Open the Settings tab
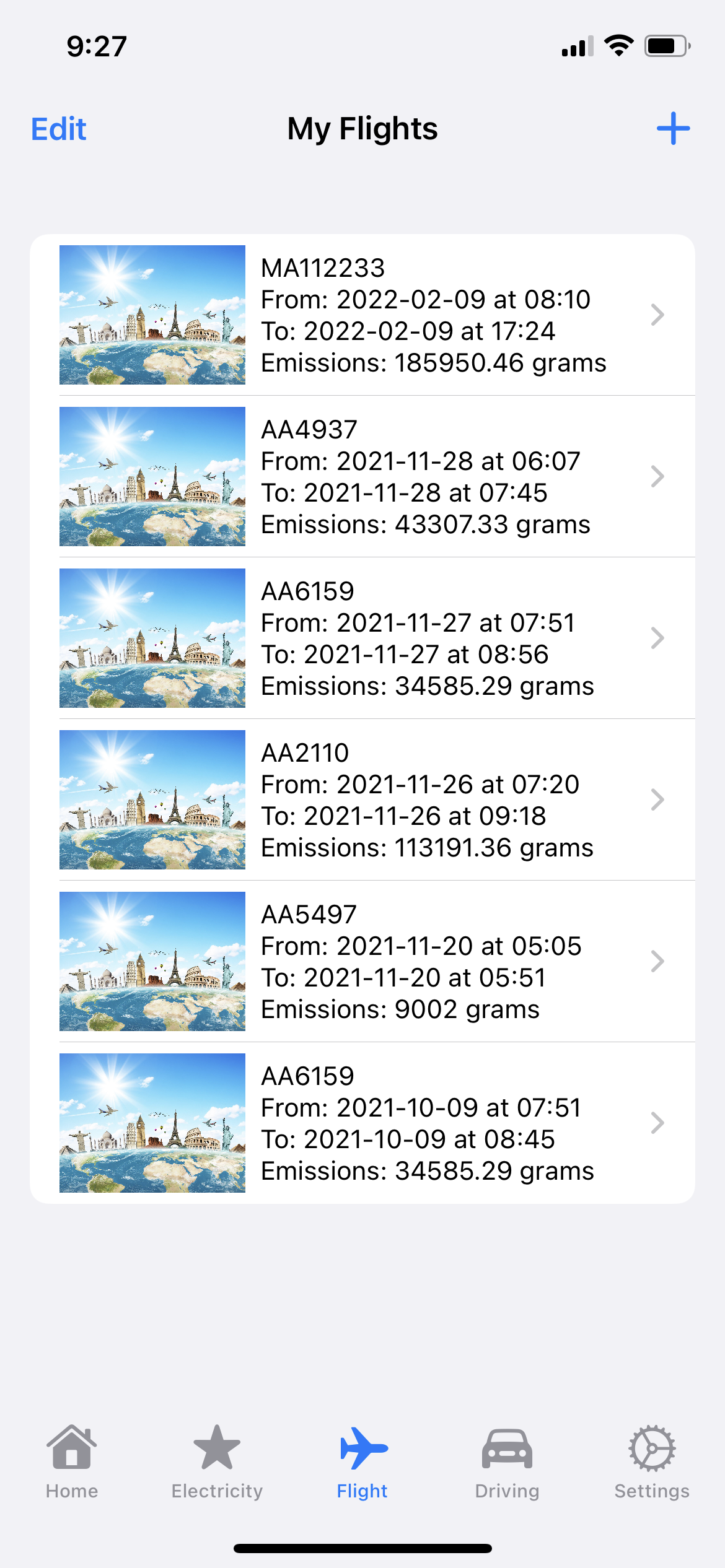 point(652,1461)
